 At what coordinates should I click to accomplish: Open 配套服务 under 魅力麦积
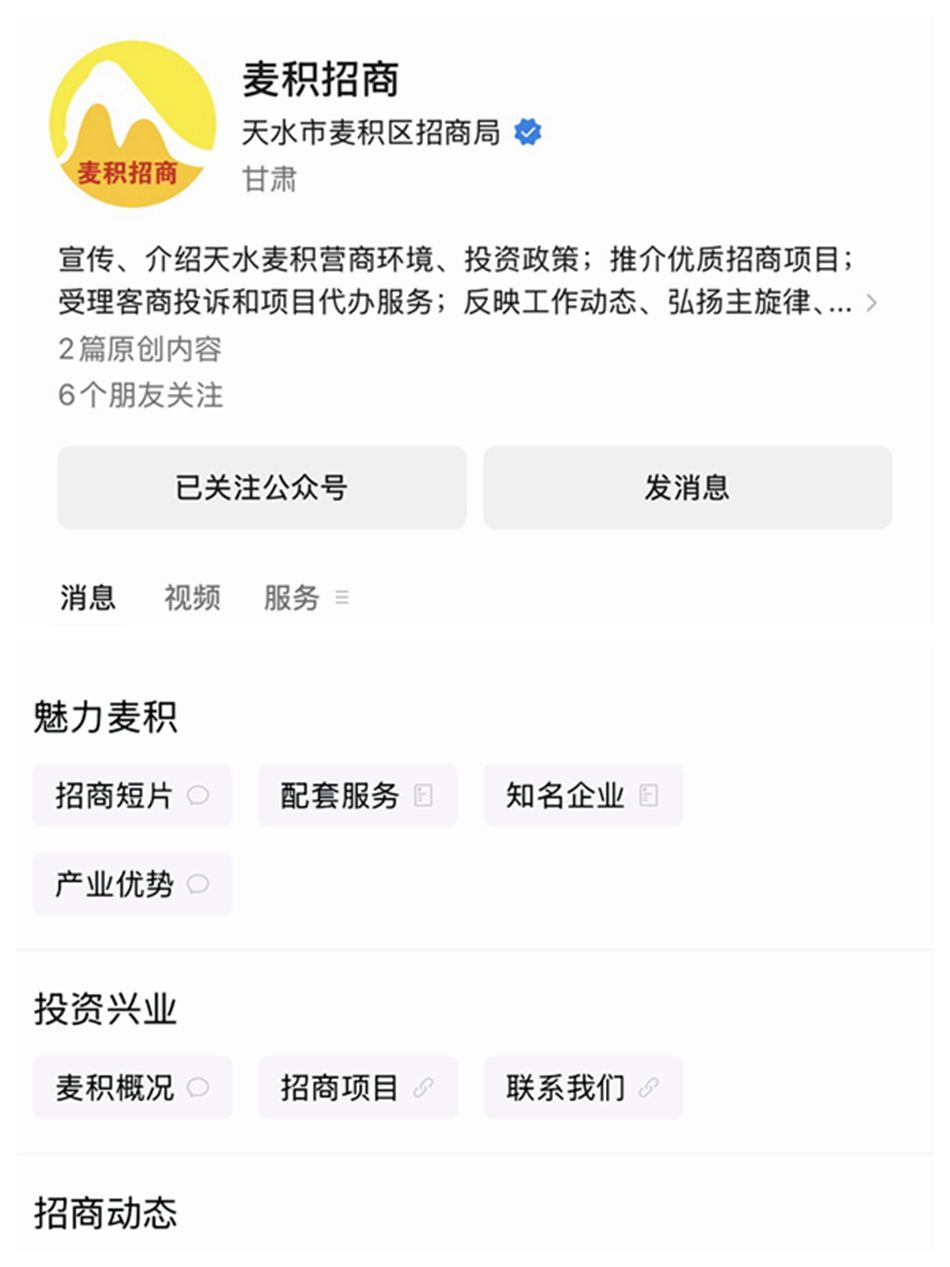coord(357,796)
